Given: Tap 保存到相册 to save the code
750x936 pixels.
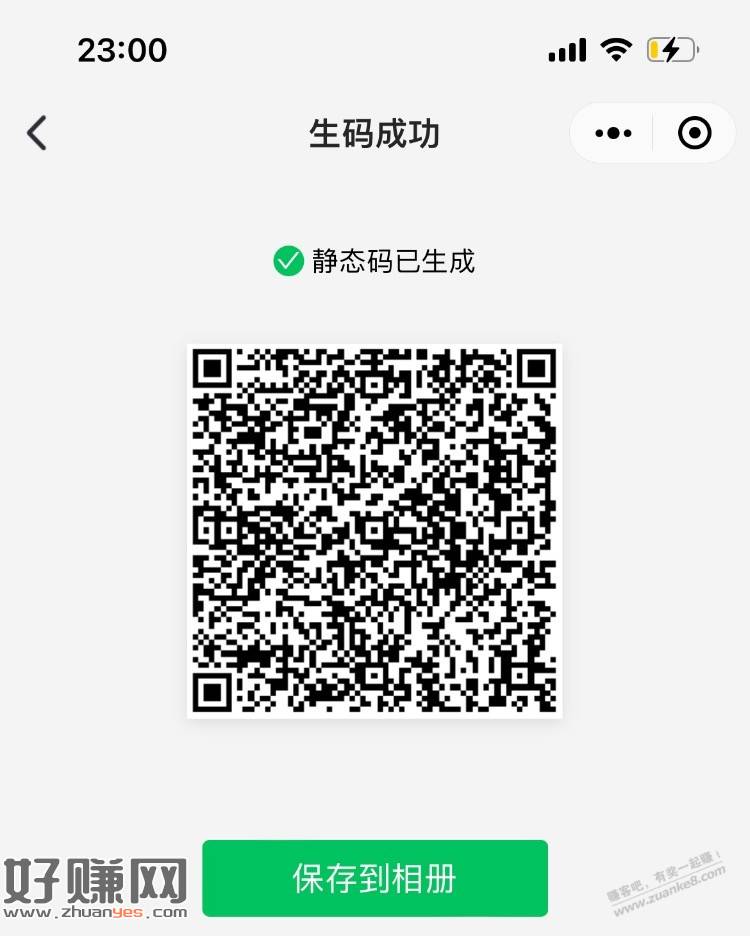Looking at the screenshot, I should (375, 878).
